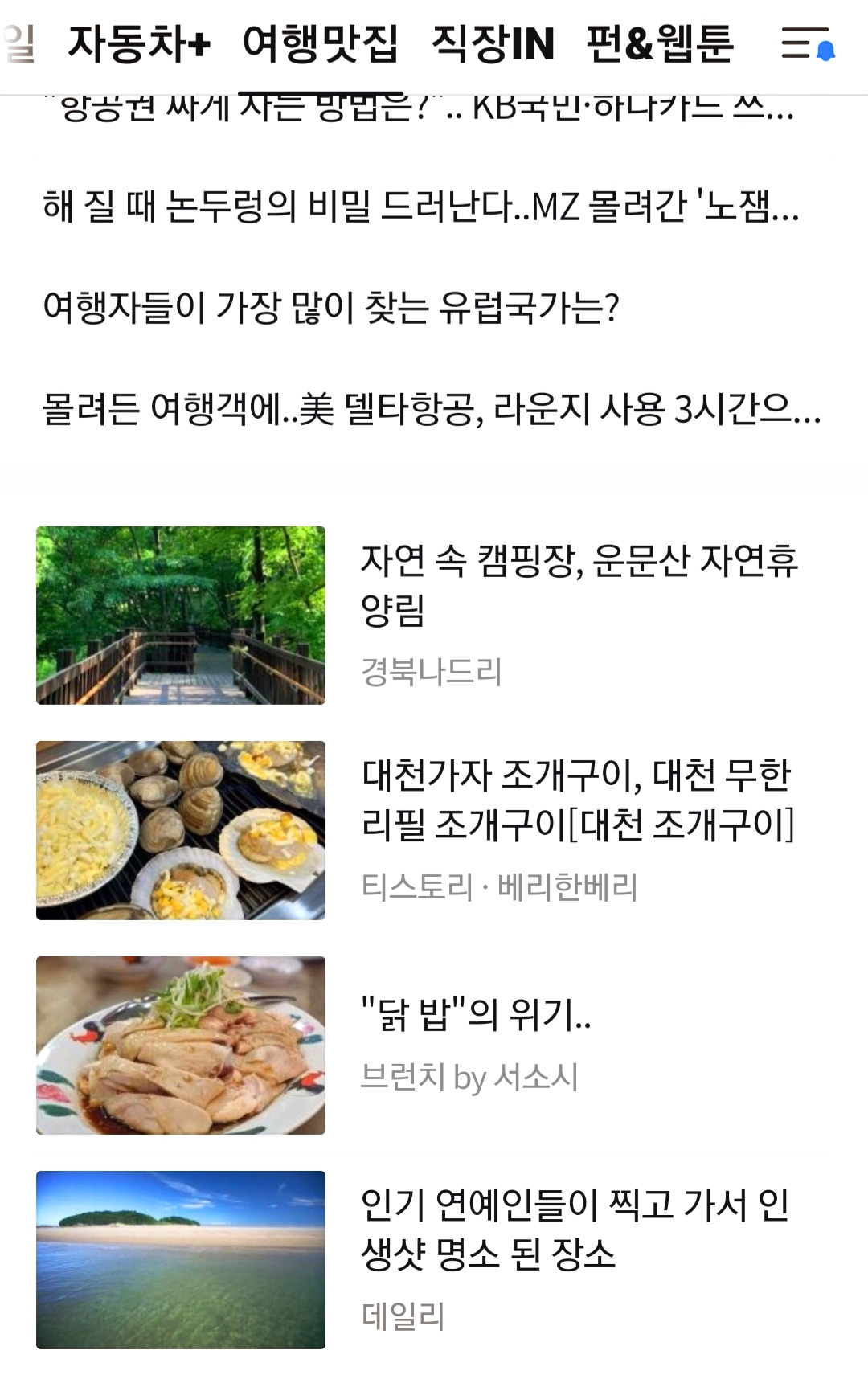Read the 인생샷 명소 article from 데일리
Screen dimensions: 868x1375
[575, 1230]
